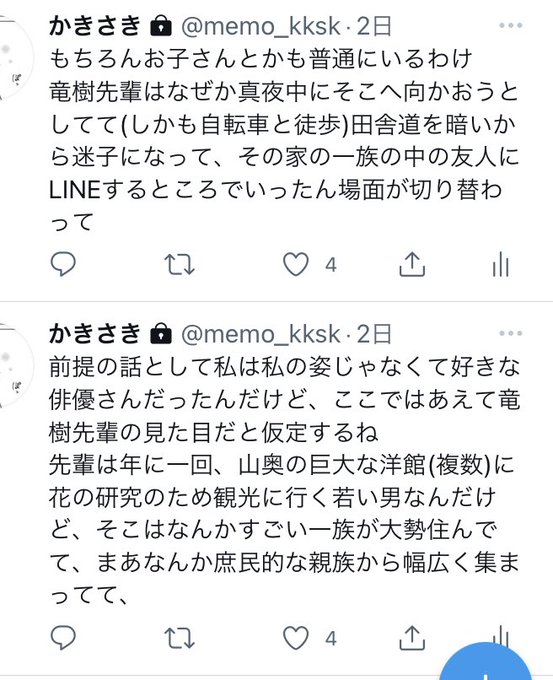553x680 pixels.
Task: Share the tweet starting 前提の話として
Action: [412, 638]
